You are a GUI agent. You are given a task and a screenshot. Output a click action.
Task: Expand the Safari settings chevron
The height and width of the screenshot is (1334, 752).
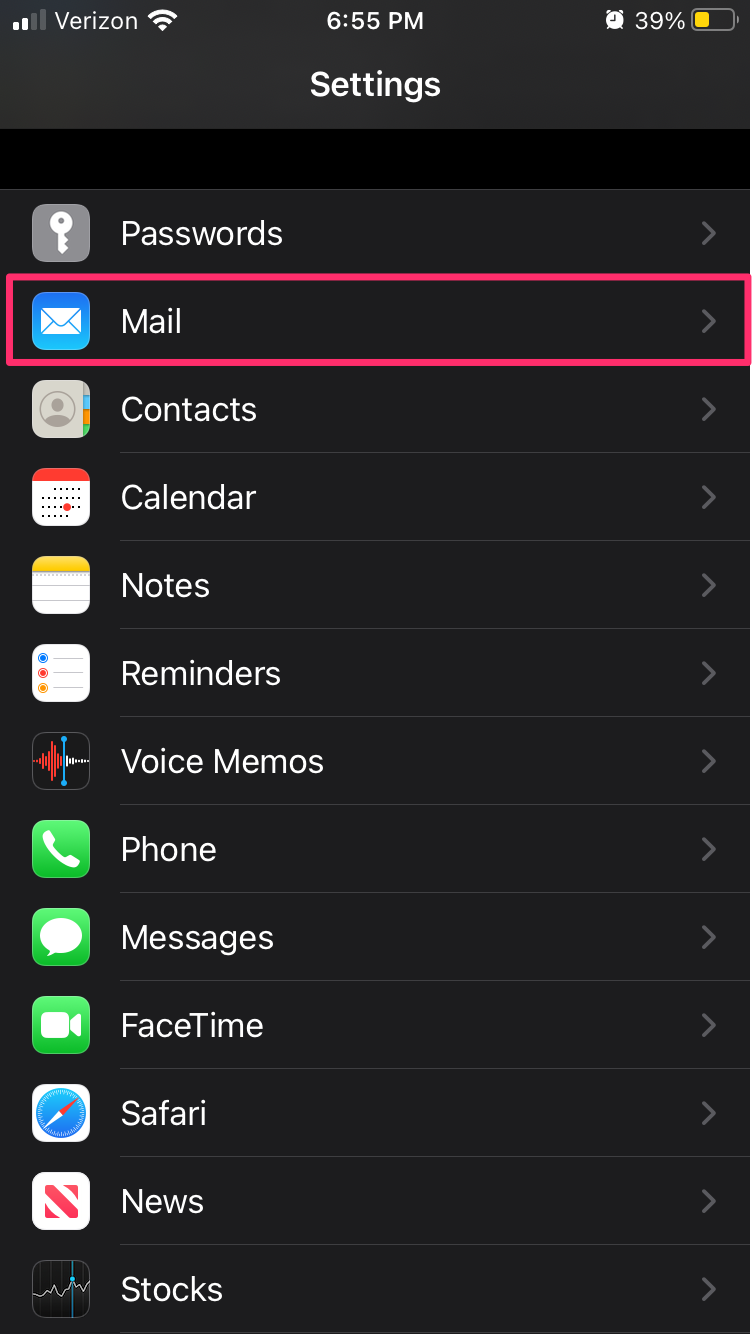coord(709,1113)
